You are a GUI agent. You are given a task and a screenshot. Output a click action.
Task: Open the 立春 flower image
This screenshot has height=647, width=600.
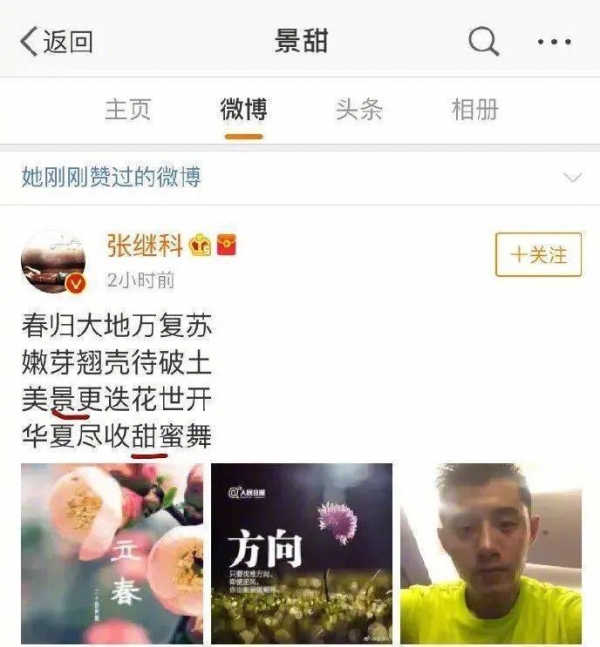coord(112,553)
